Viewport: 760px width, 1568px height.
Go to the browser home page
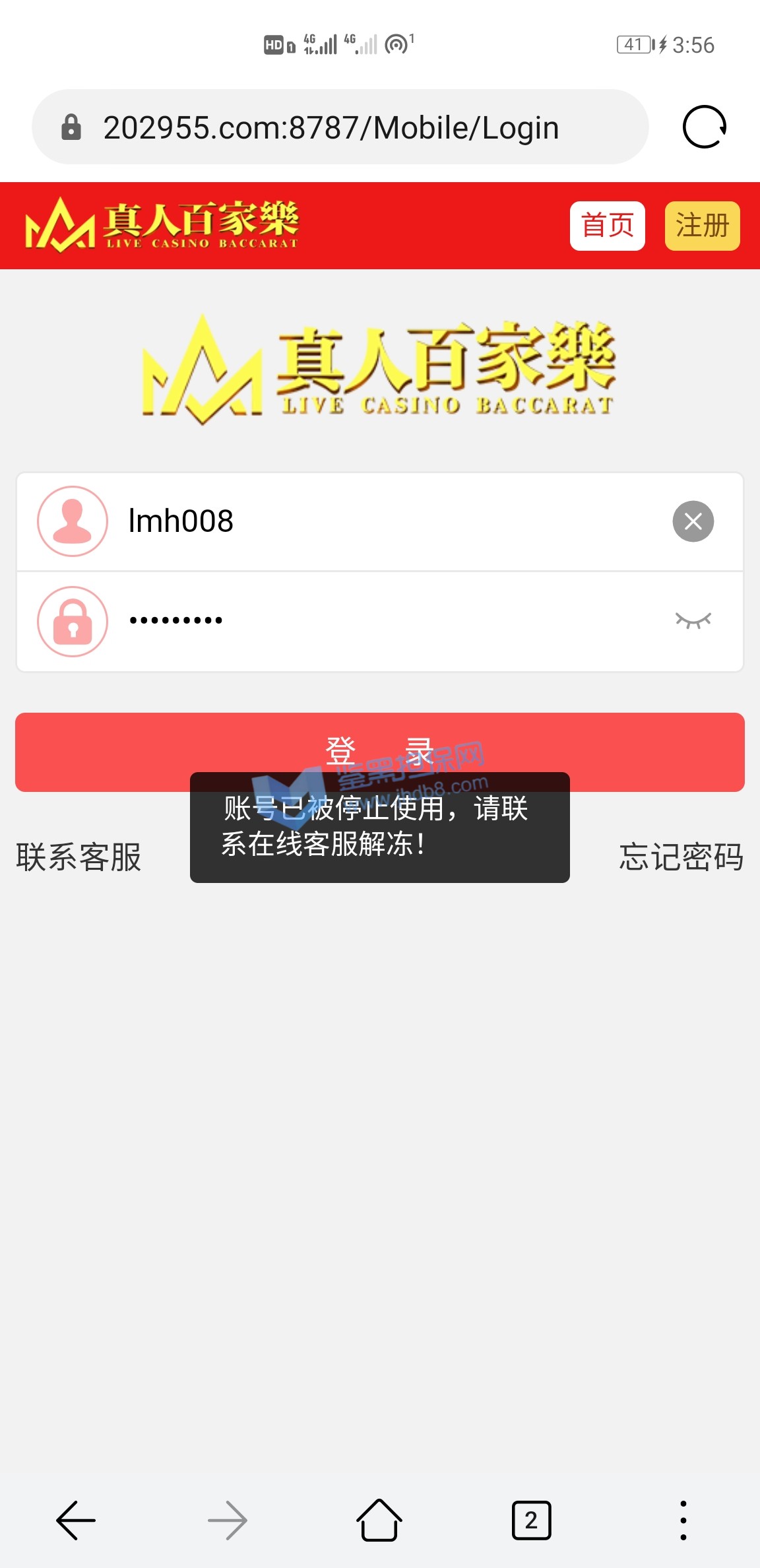[x=379, y=1520]
